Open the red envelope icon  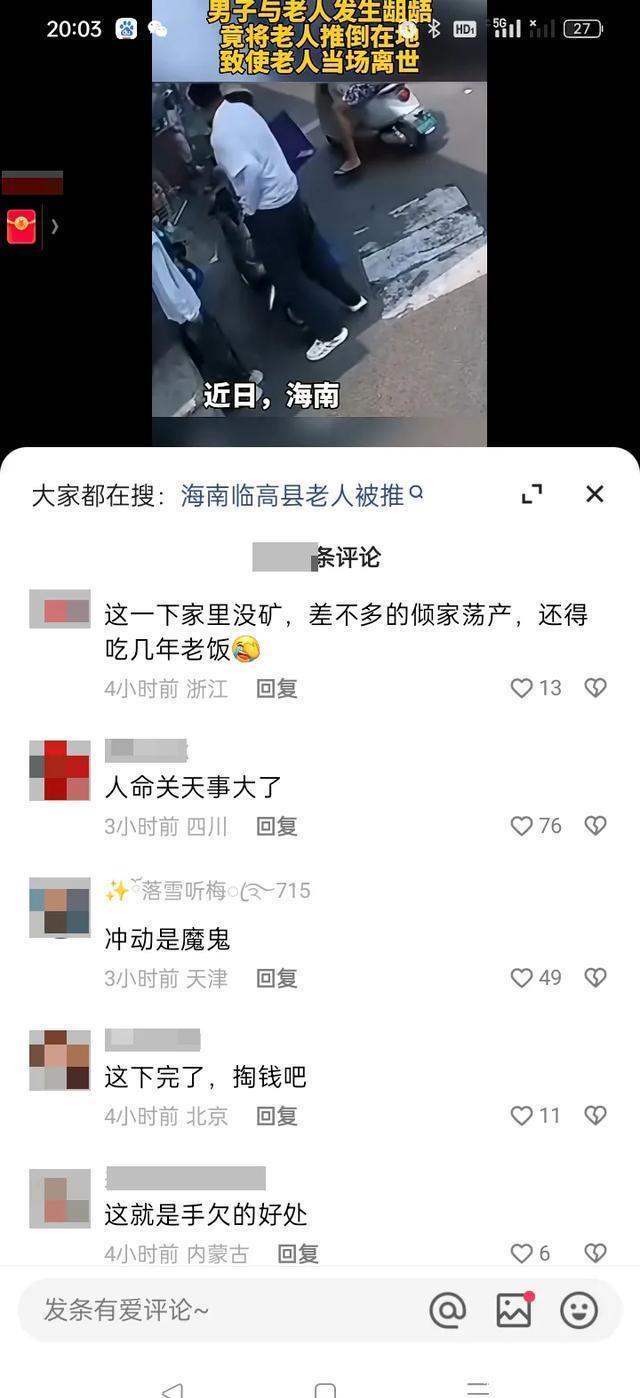[22, 227]
